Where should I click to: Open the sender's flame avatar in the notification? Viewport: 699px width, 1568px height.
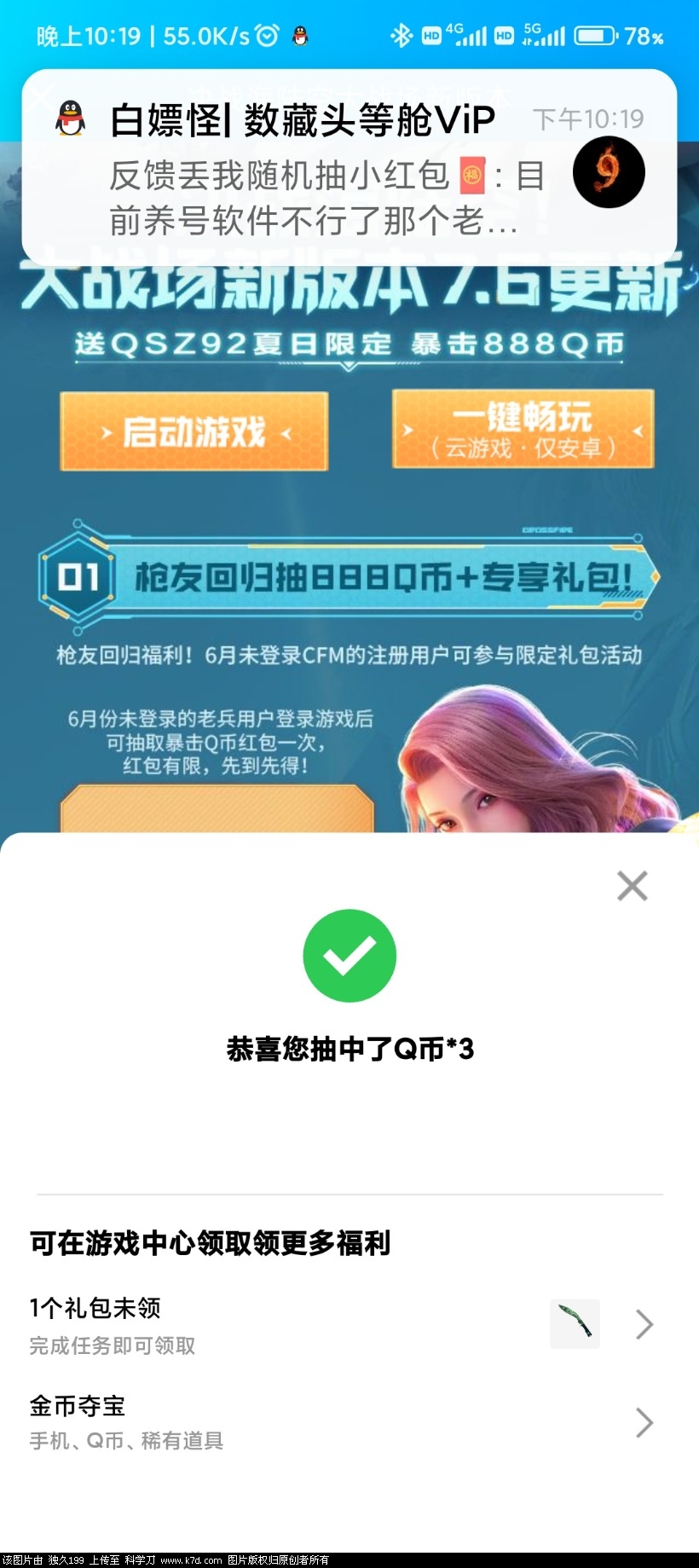[607, 171]
